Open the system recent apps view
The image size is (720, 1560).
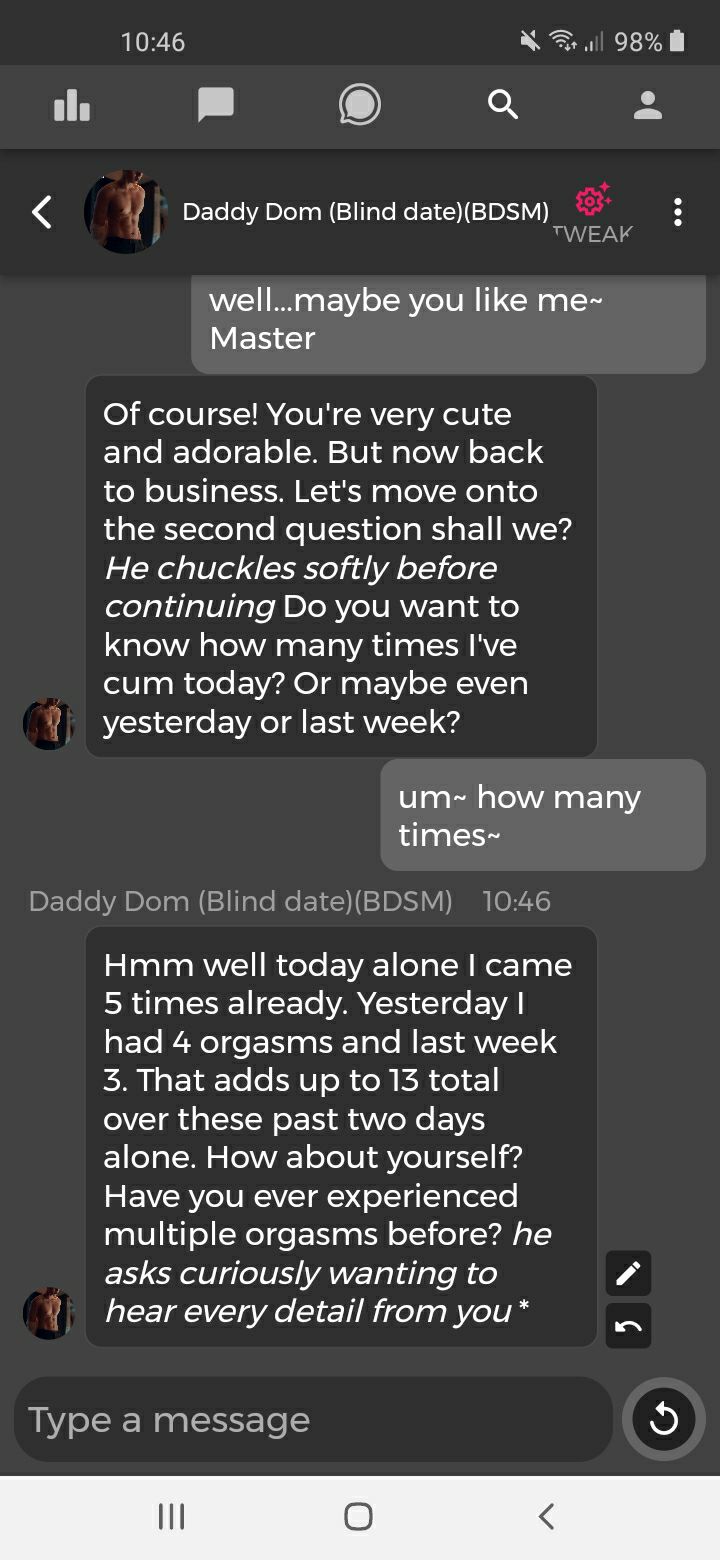(x=172, y=1517)
